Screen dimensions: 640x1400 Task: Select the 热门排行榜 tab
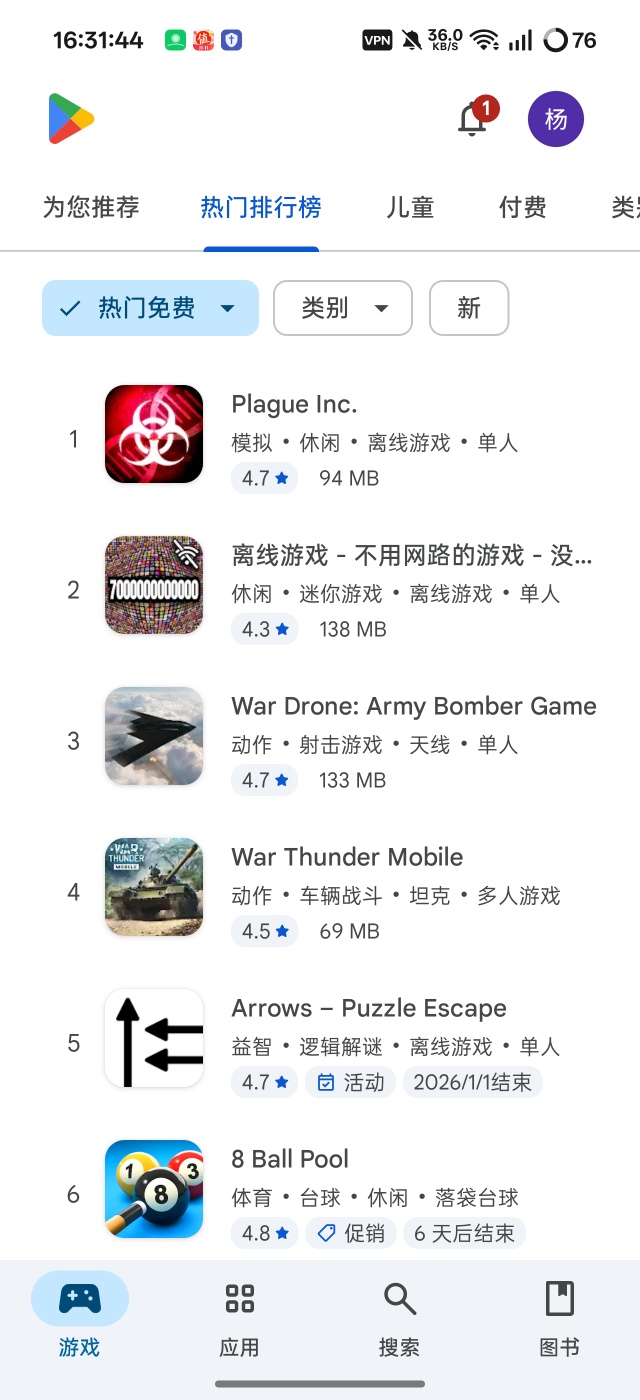pos(261,208)
